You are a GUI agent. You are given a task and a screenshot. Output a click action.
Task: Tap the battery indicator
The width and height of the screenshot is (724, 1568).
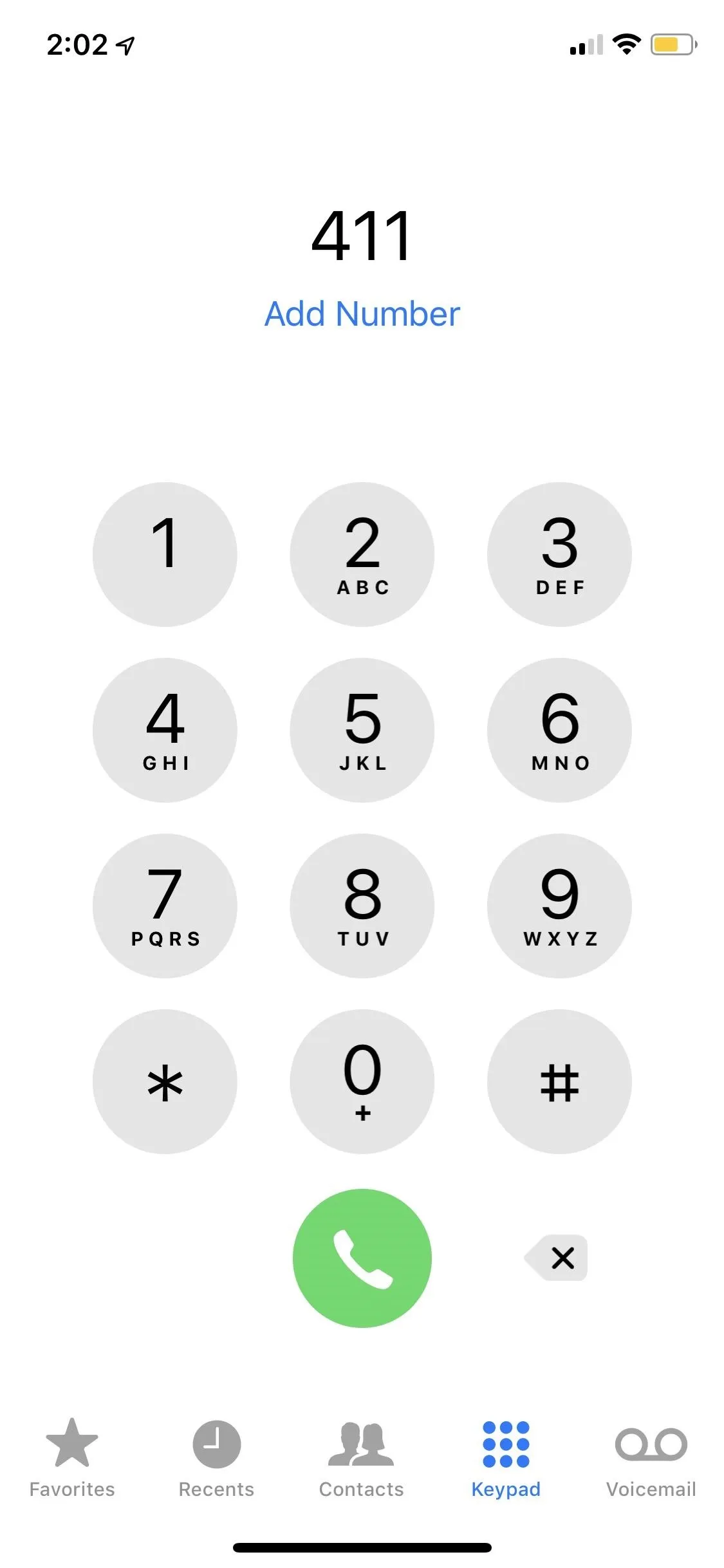point(671,43)
